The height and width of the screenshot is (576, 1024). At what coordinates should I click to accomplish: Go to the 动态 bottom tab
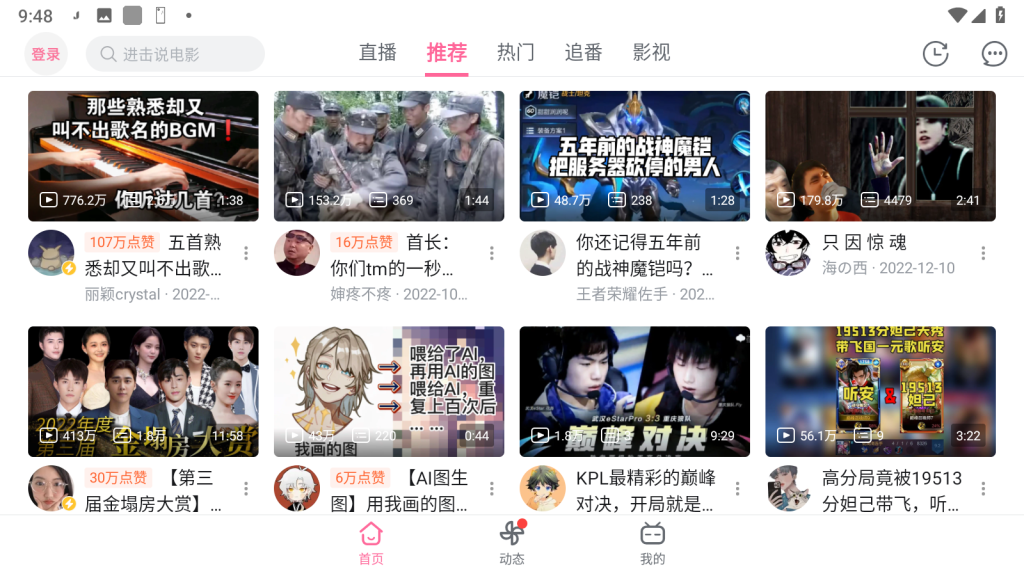[x=512, y=543]
